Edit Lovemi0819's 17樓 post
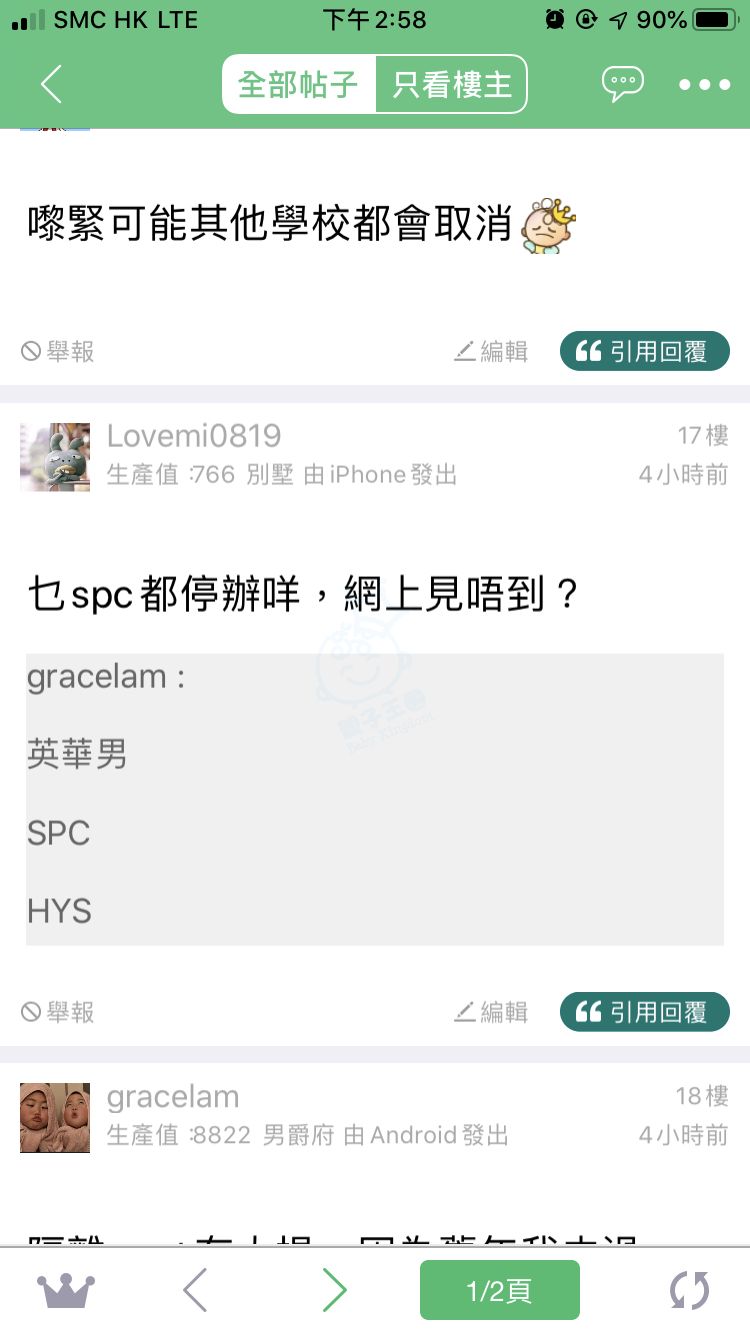Image resolution: width=750 pixels, height=1334 pixels. click(491, 1012)
